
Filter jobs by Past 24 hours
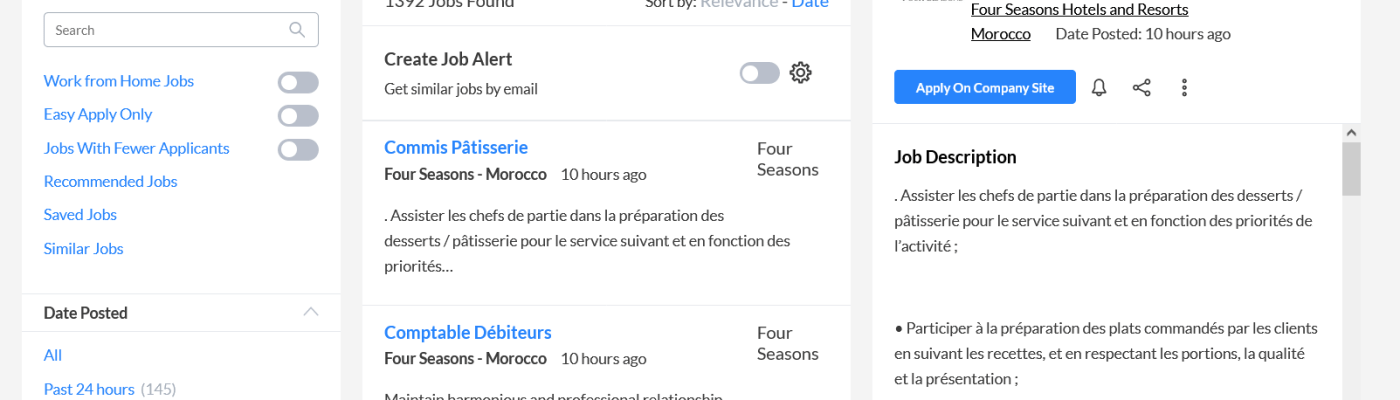(x=89, y=389)
